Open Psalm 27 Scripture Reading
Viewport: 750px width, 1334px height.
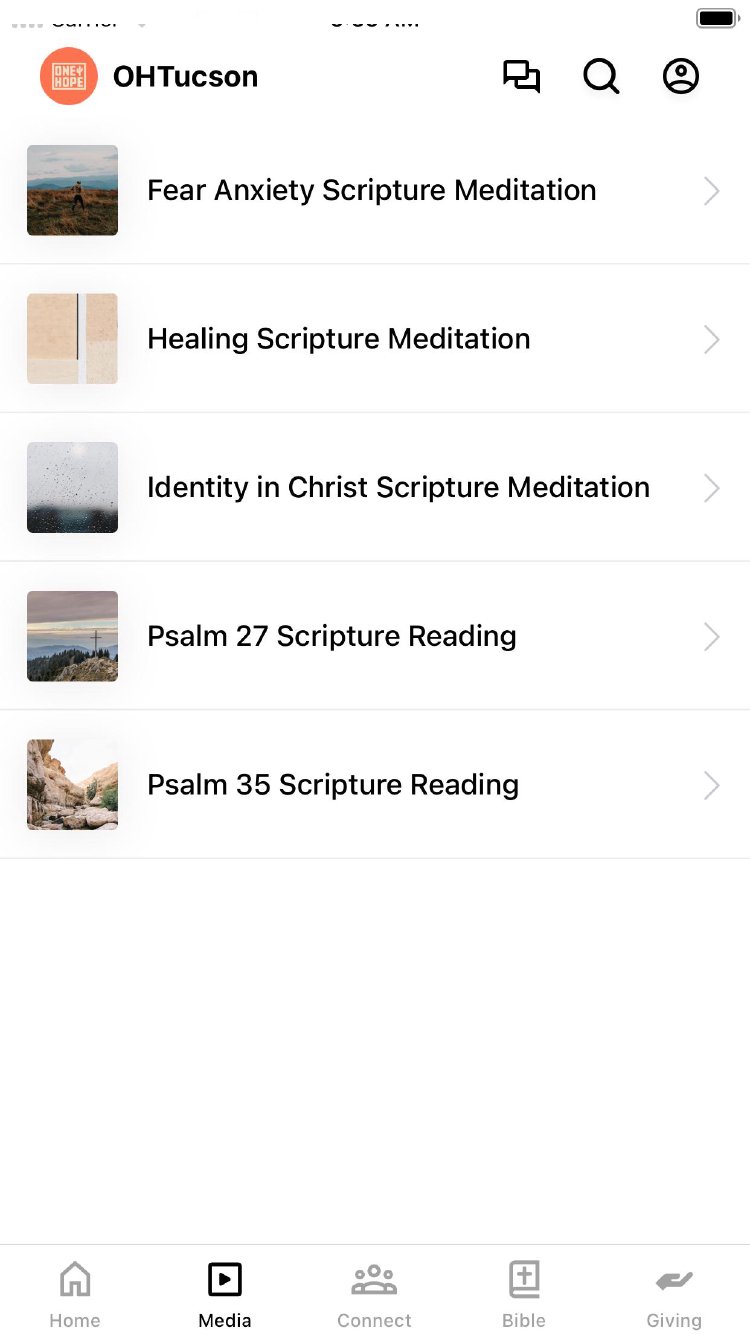pyautogui.click(x=332, y=637)
